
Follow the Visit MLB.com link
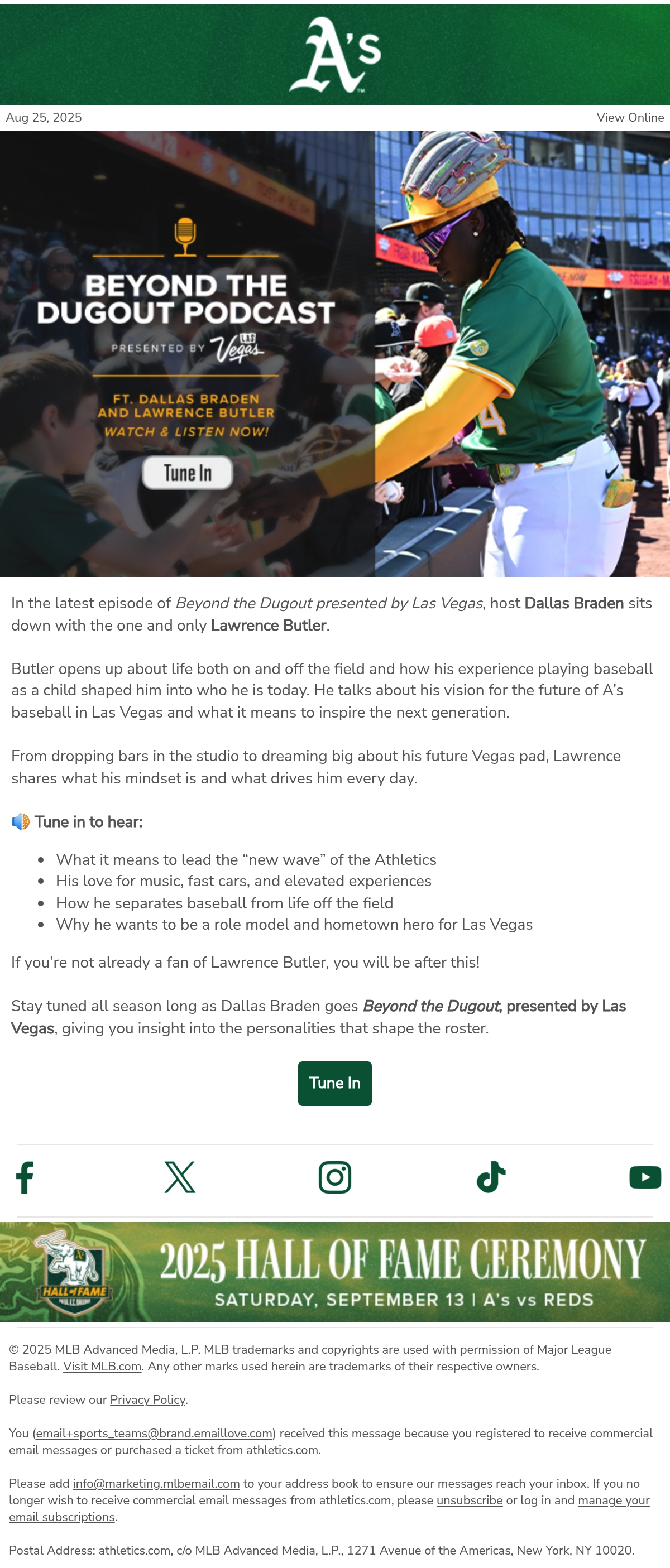(102, 1367)
